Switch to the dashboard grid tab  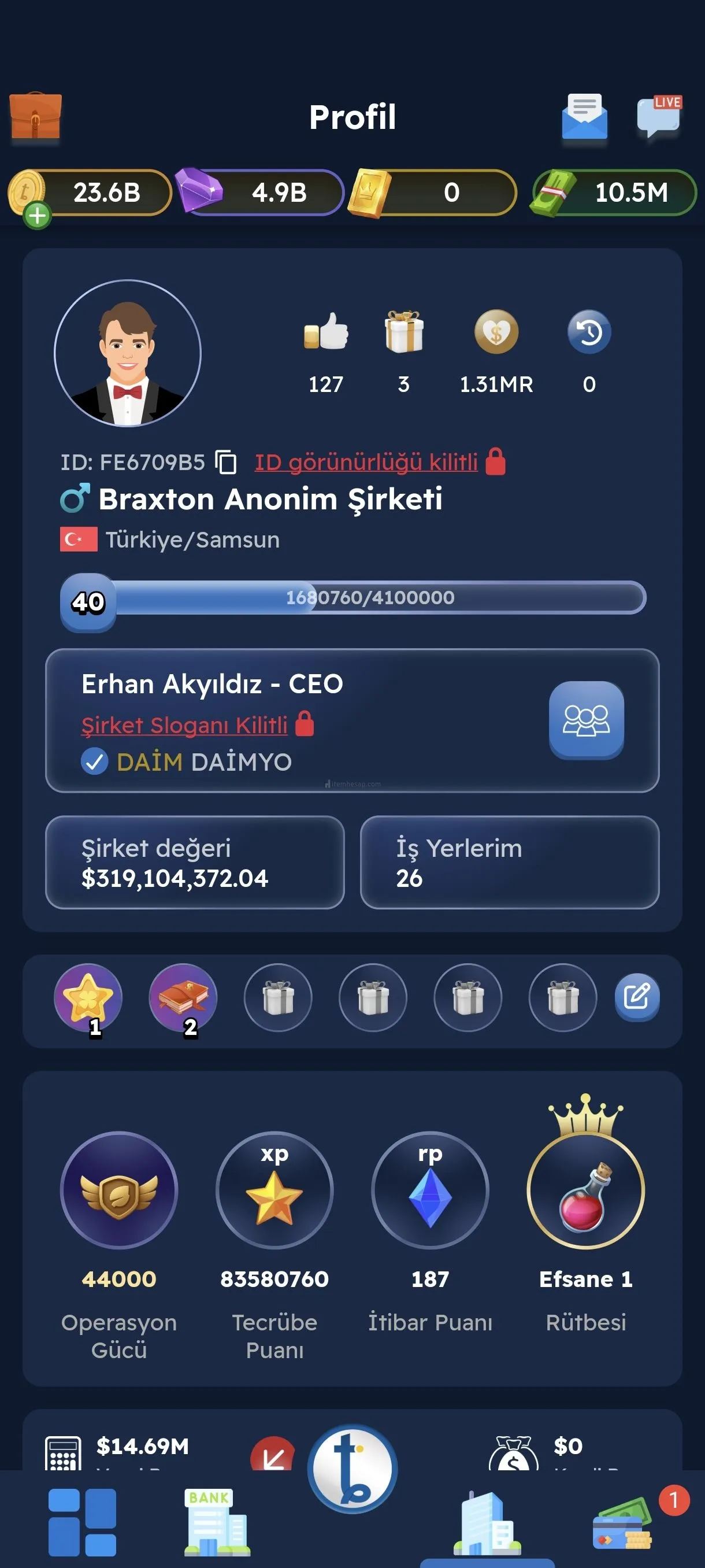[82, 1522]
